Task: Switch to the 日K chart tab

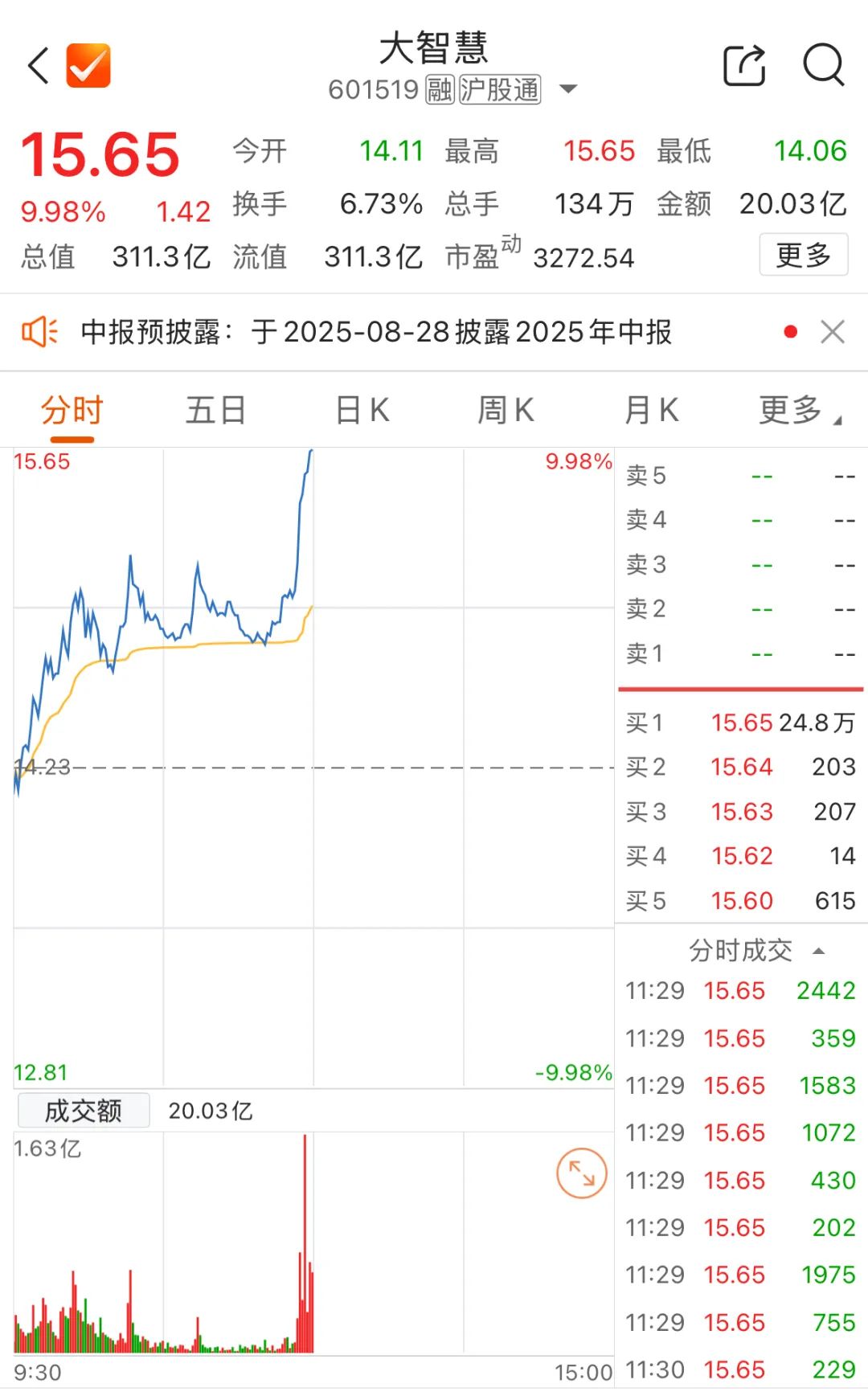Action: 362,411
